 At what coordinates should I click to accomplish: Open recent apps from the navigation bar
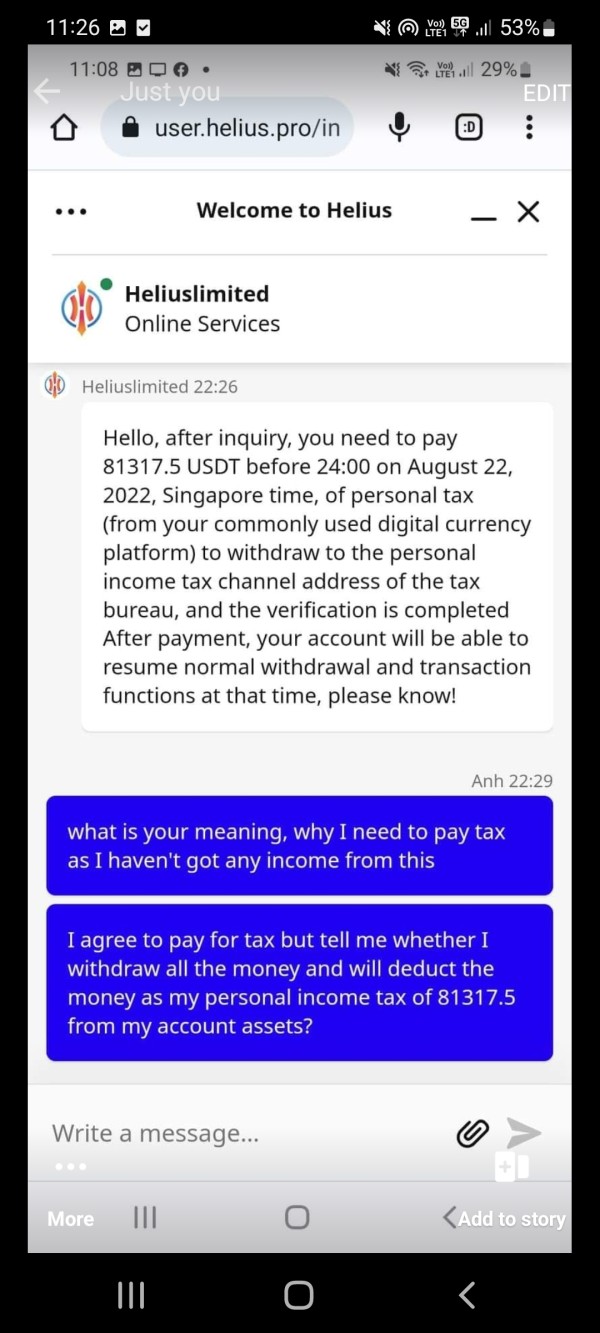tap(131, 1295)
